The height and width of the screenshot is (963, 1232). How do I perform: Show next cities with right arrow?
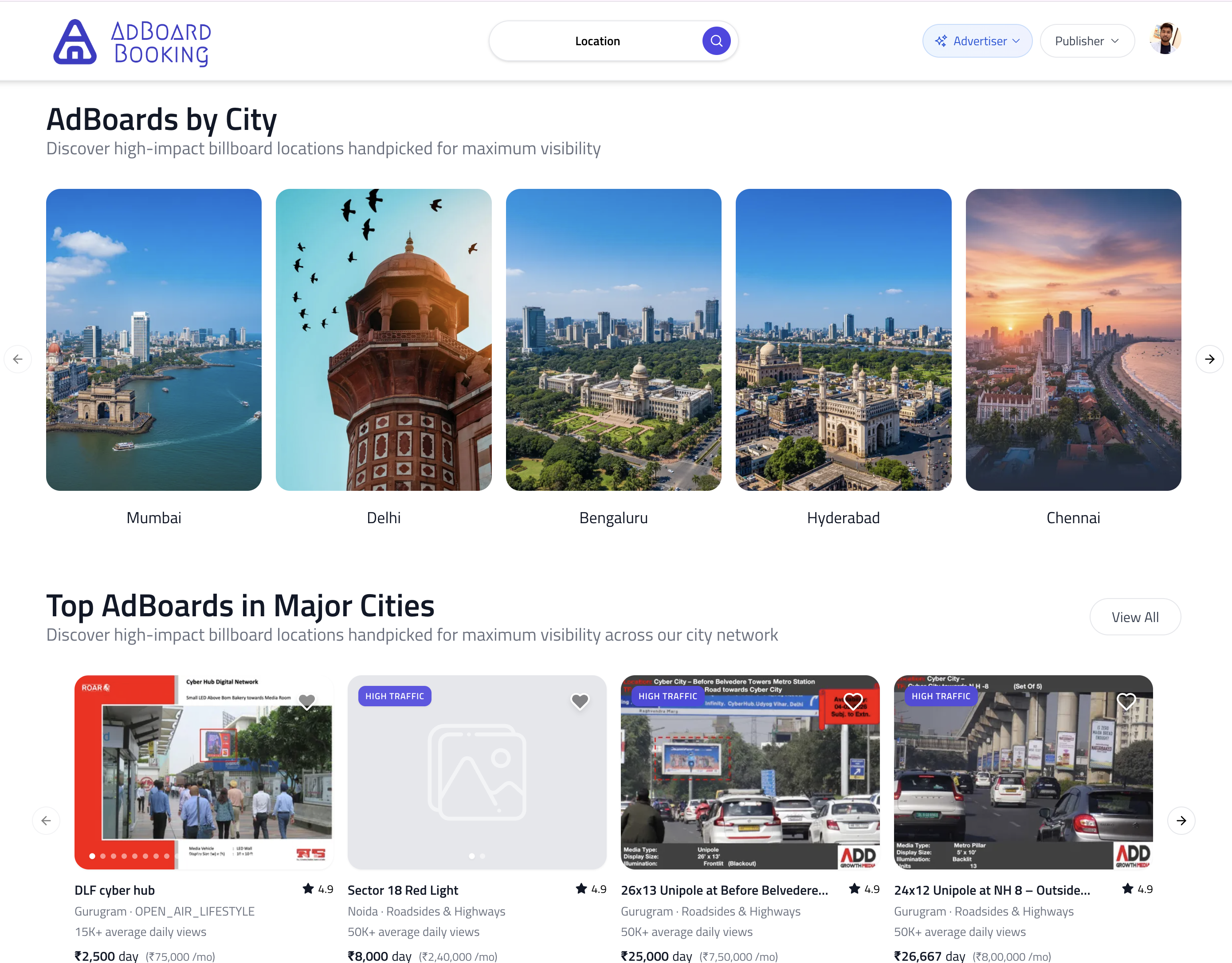tap(1209, 359)
